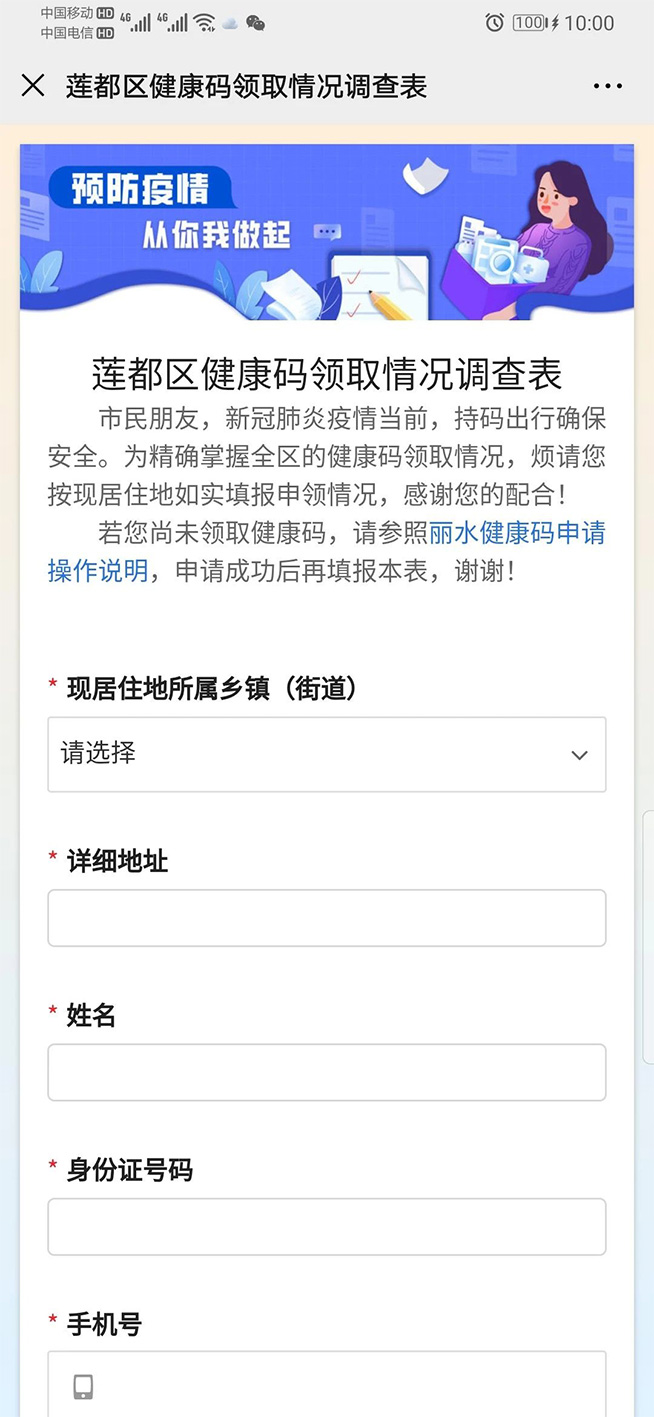Close the survey page with the X
The width and height of the screenshot is (654, 1417).
point(33,86)
